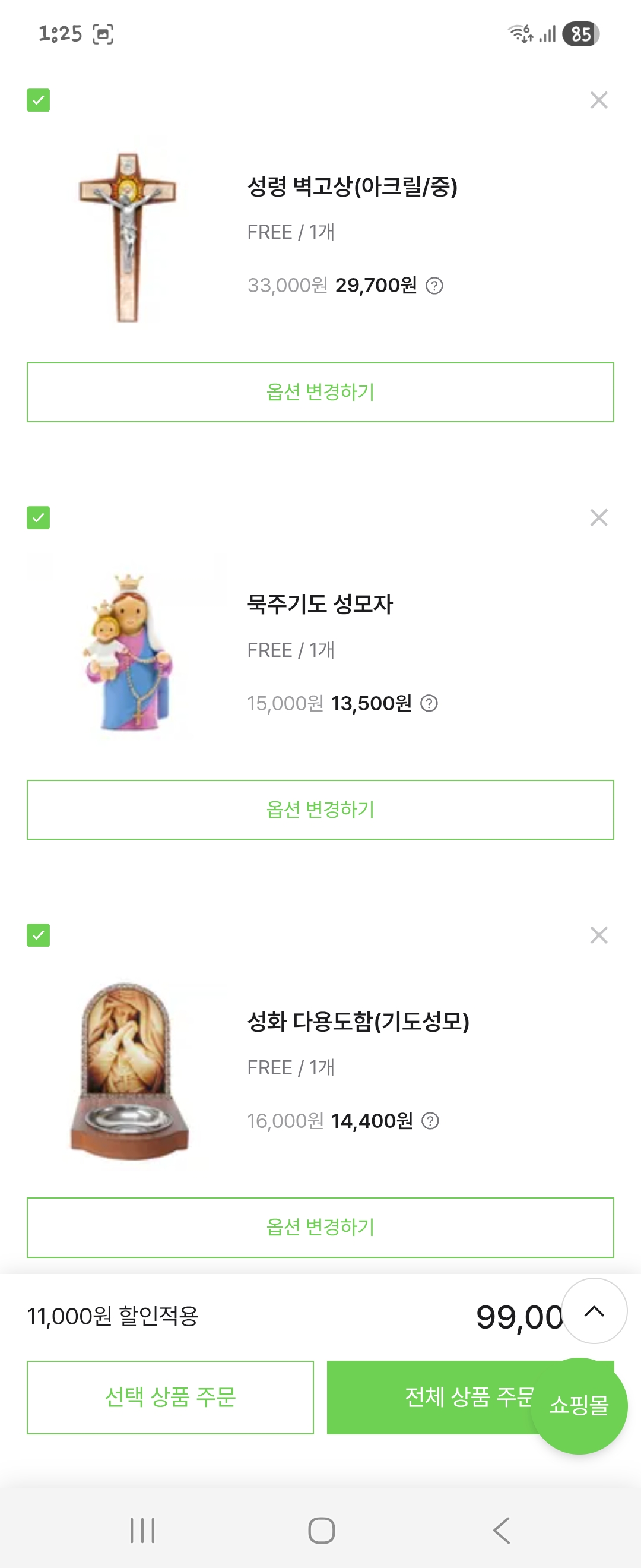Open the 성령 벽고상 product image
Screen dimensions: 641x1568
128,238
